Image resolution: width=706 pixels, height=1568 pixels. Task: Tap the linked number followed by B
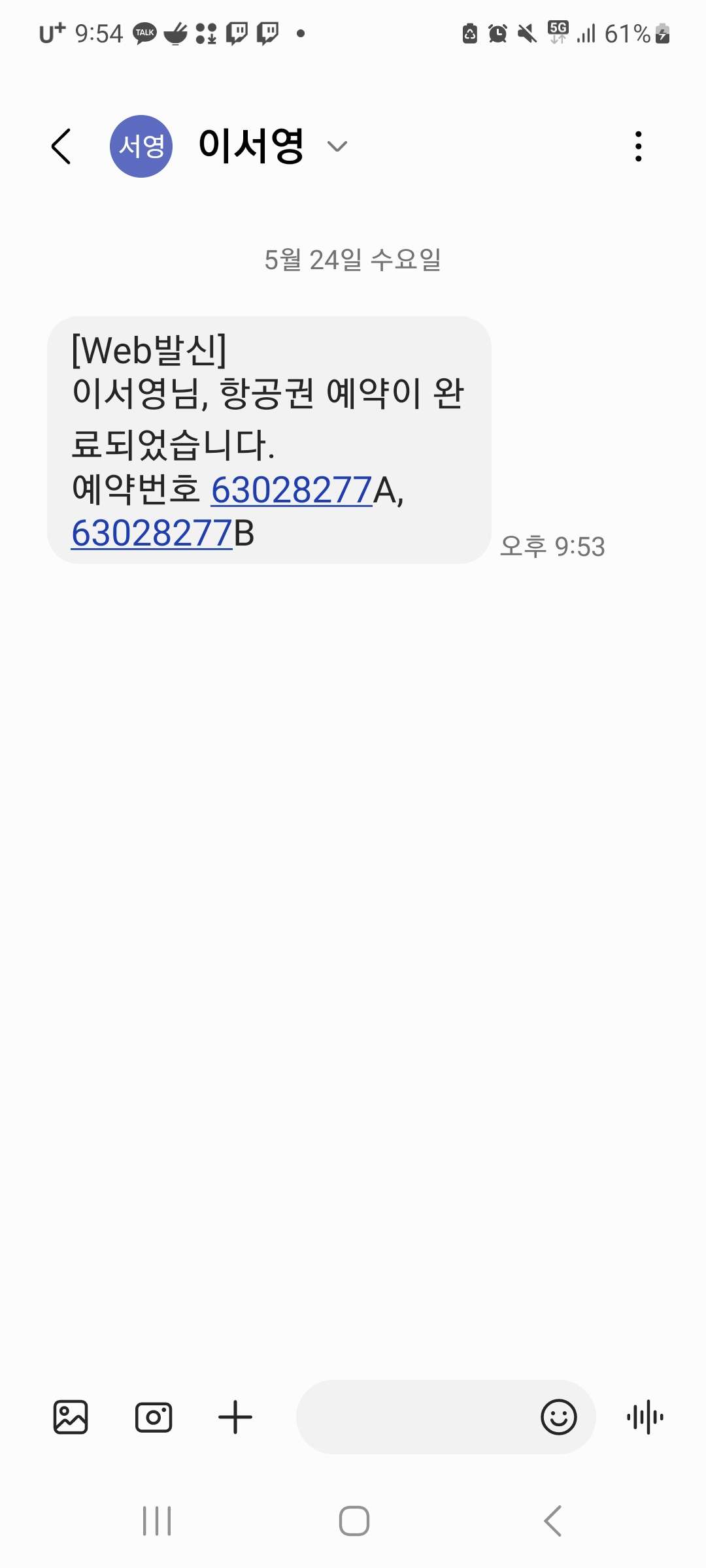pyautogui.click(x=152, y=534)
